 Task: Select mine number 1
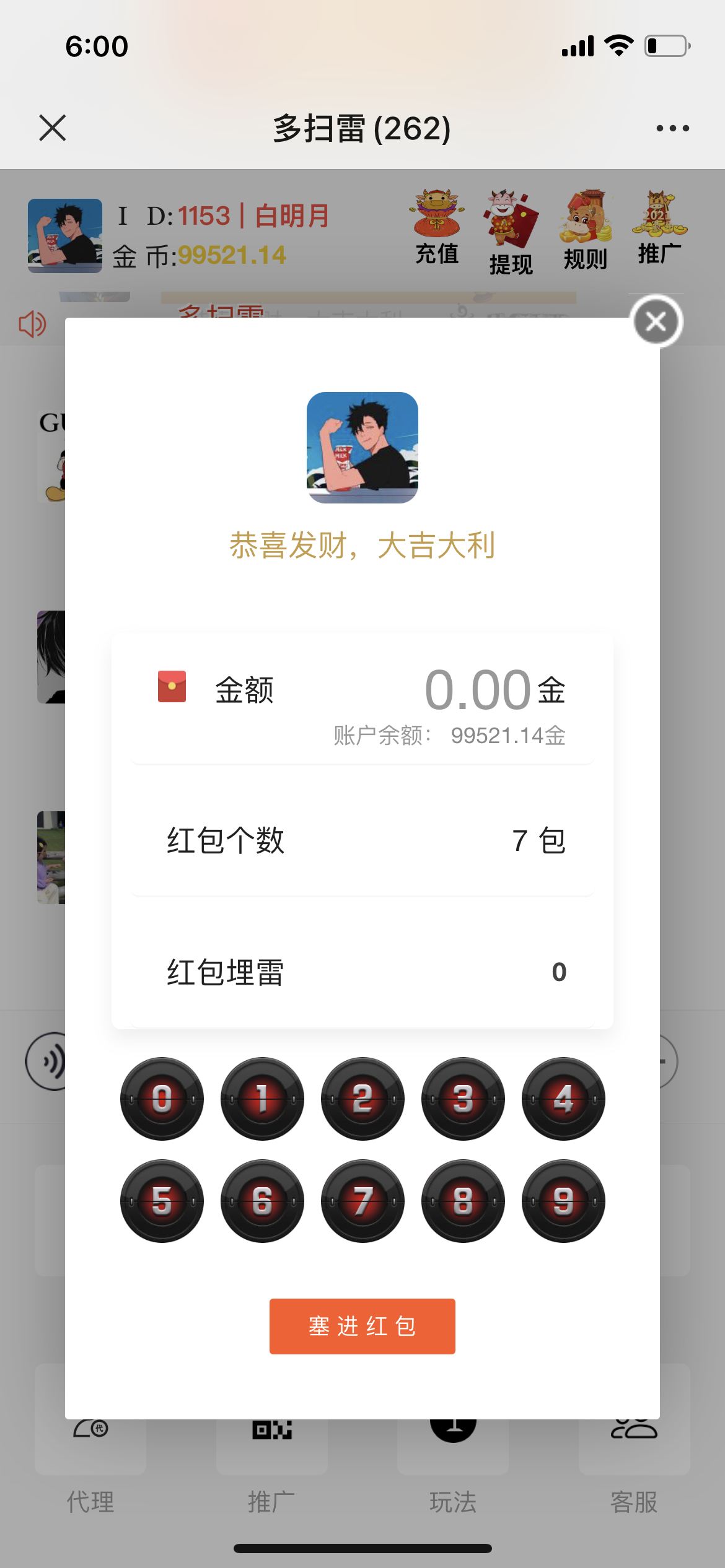(x=262, y=1099)
